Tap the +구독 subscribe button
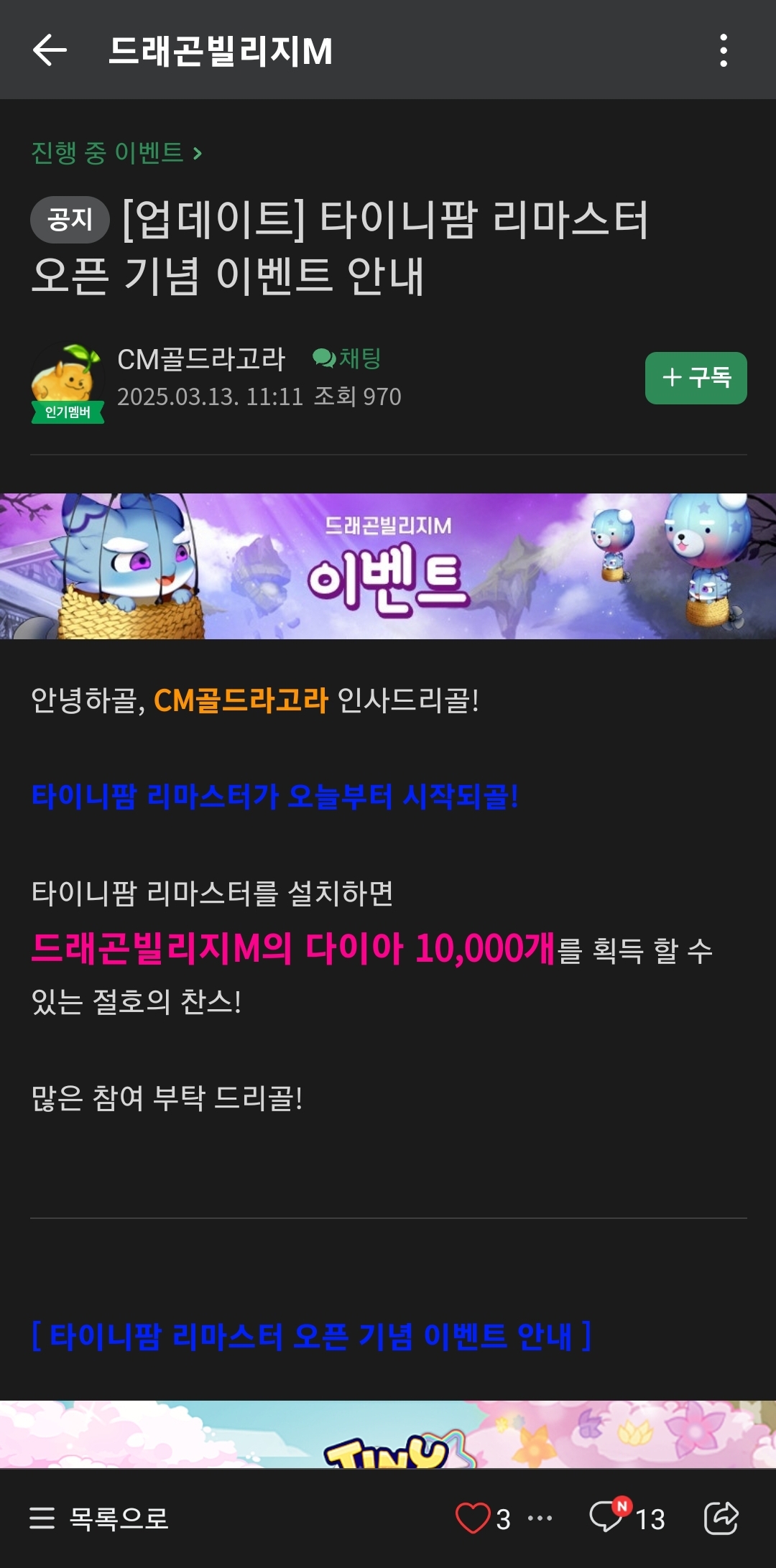 point(696,378)
